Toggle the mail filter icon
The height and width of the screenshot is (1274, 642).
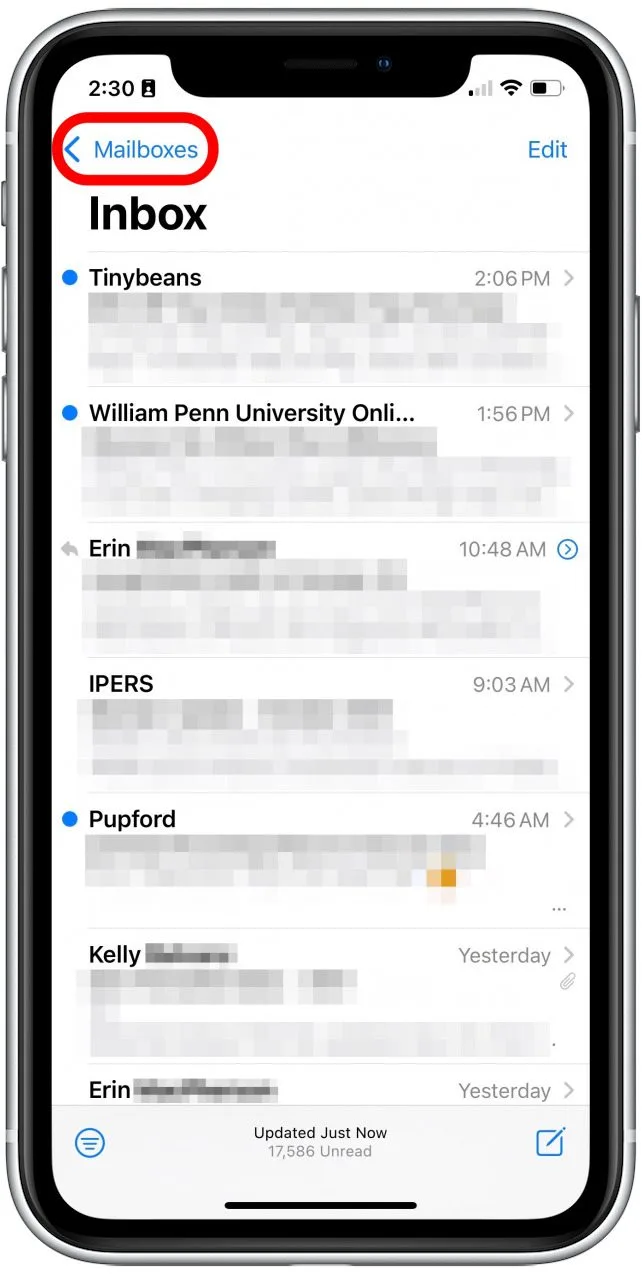[x=90, y=1143]
